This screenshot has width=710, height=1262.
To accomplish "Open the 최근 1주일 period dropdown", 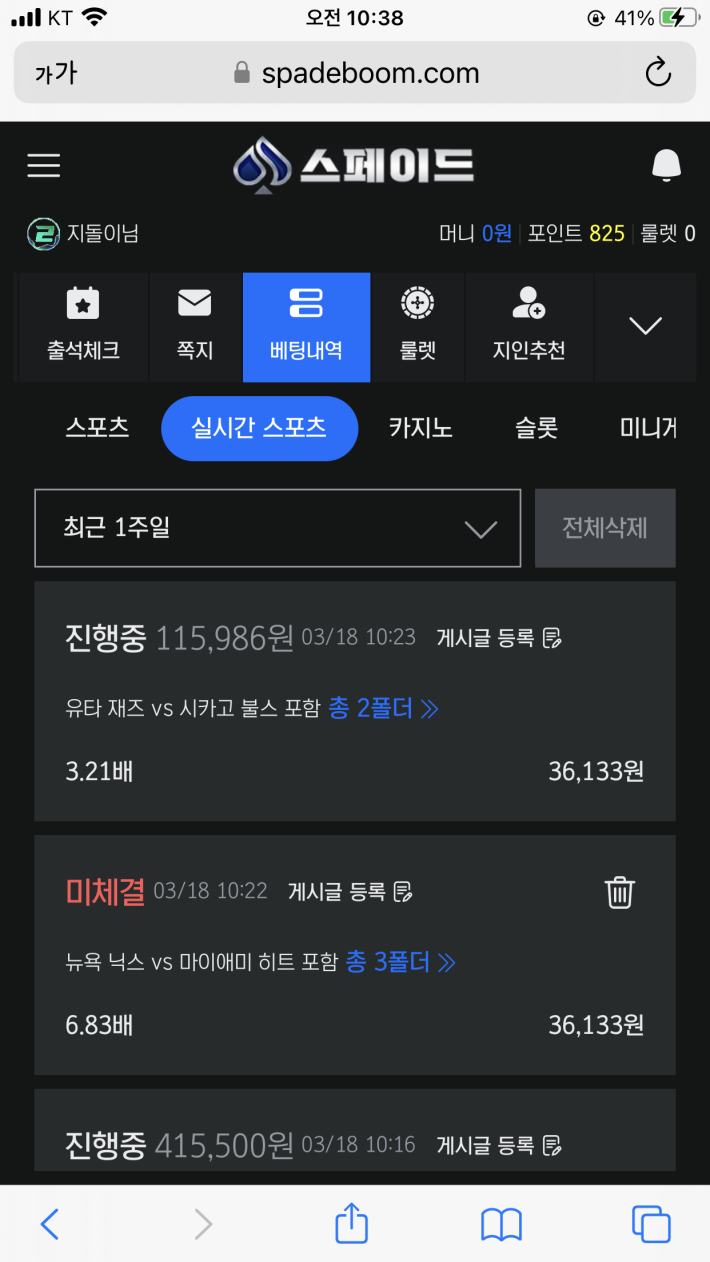I will [278, 528].
